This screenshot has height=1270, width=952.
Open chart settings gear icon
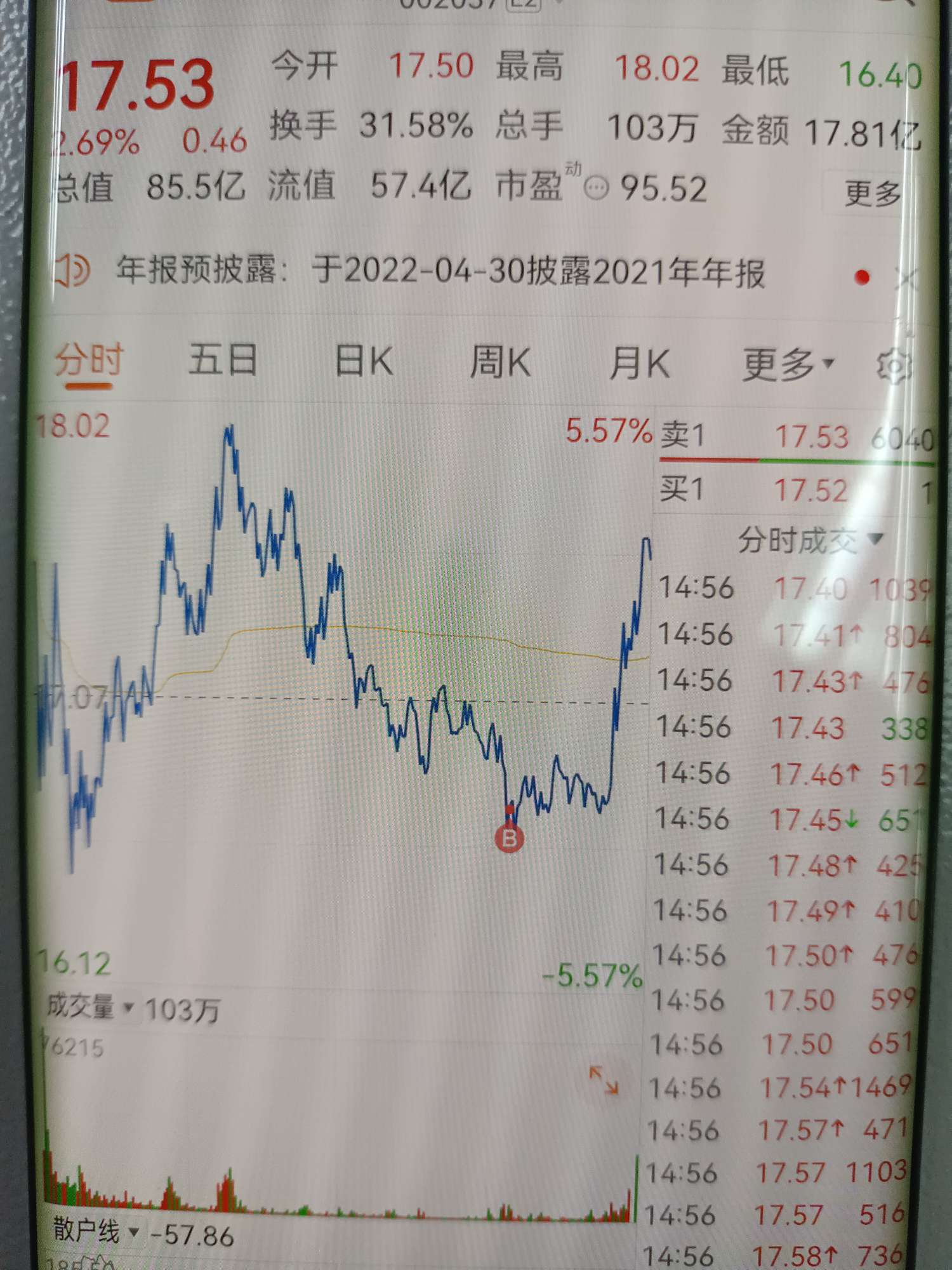tap(894, 366)
